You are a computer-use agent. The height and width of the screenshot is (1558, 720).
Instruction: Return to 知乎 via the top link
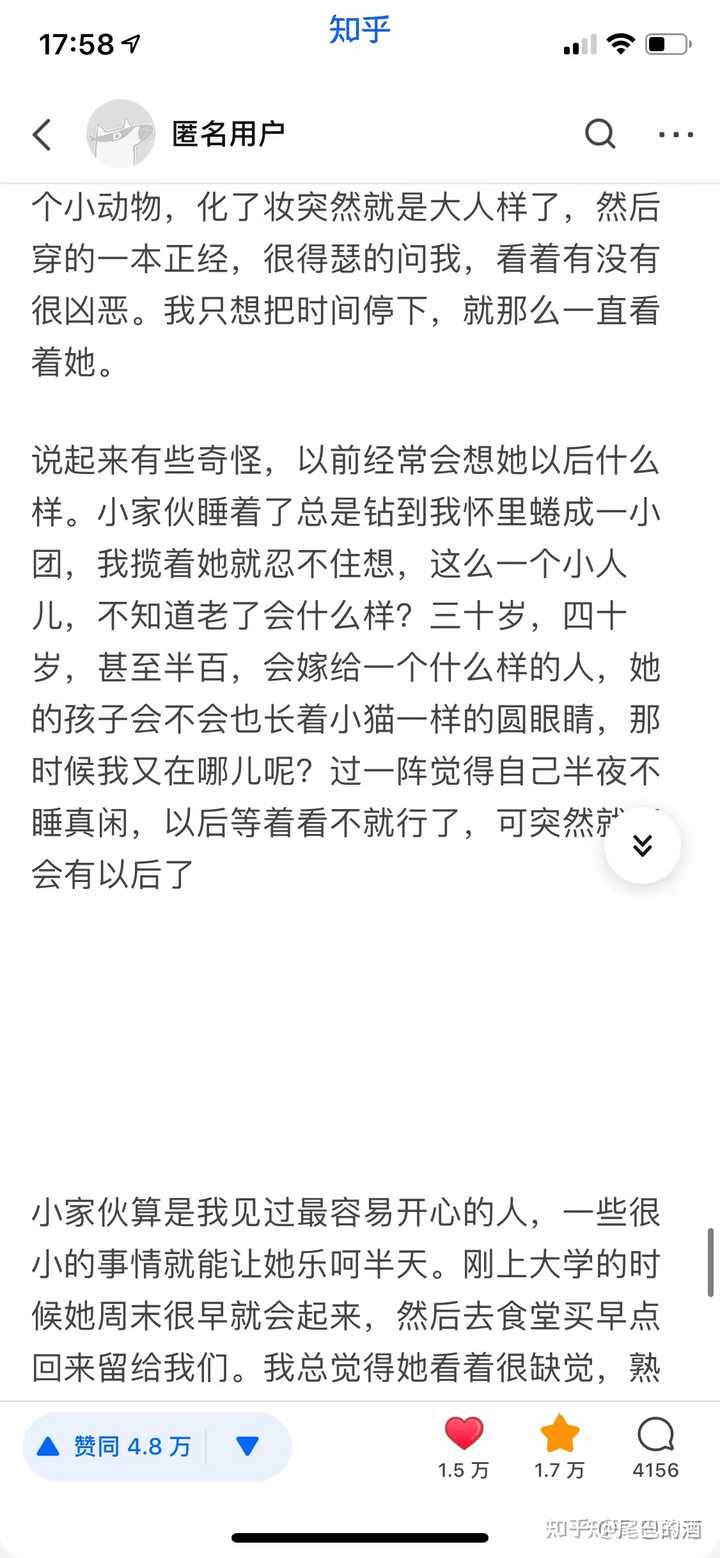[x=359, y=30]
